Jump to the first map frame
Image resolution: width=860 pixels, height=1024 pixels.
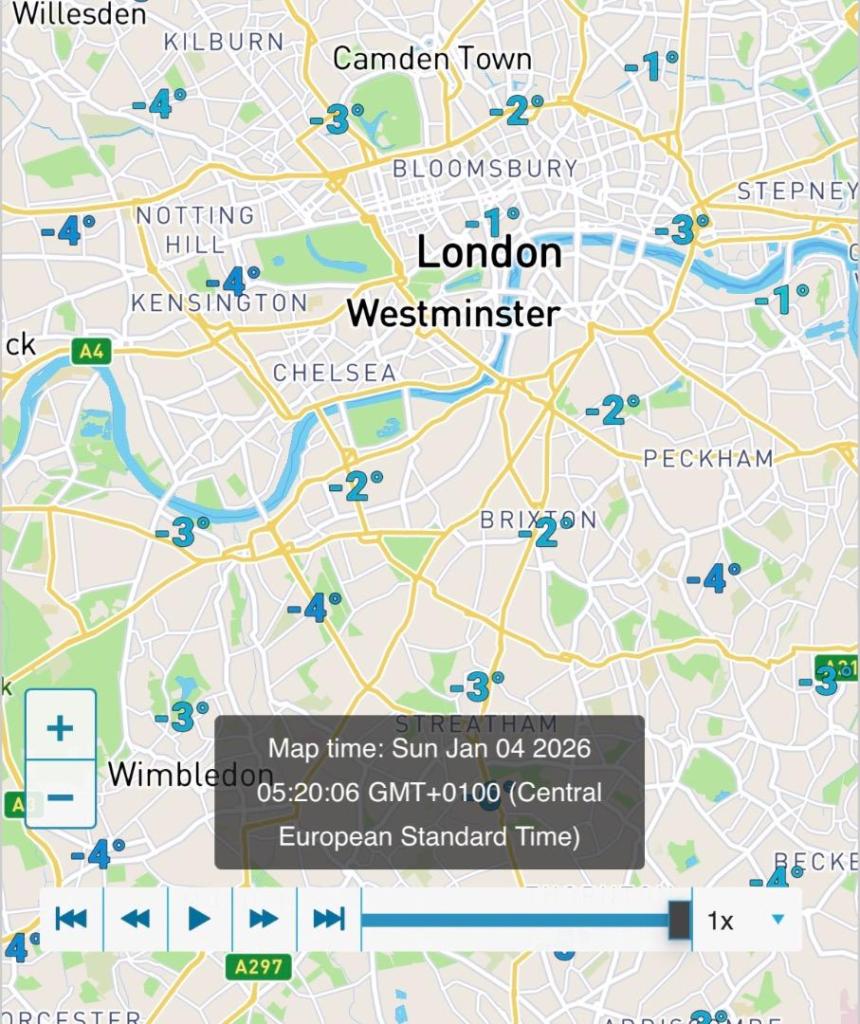tap(71, 919)
